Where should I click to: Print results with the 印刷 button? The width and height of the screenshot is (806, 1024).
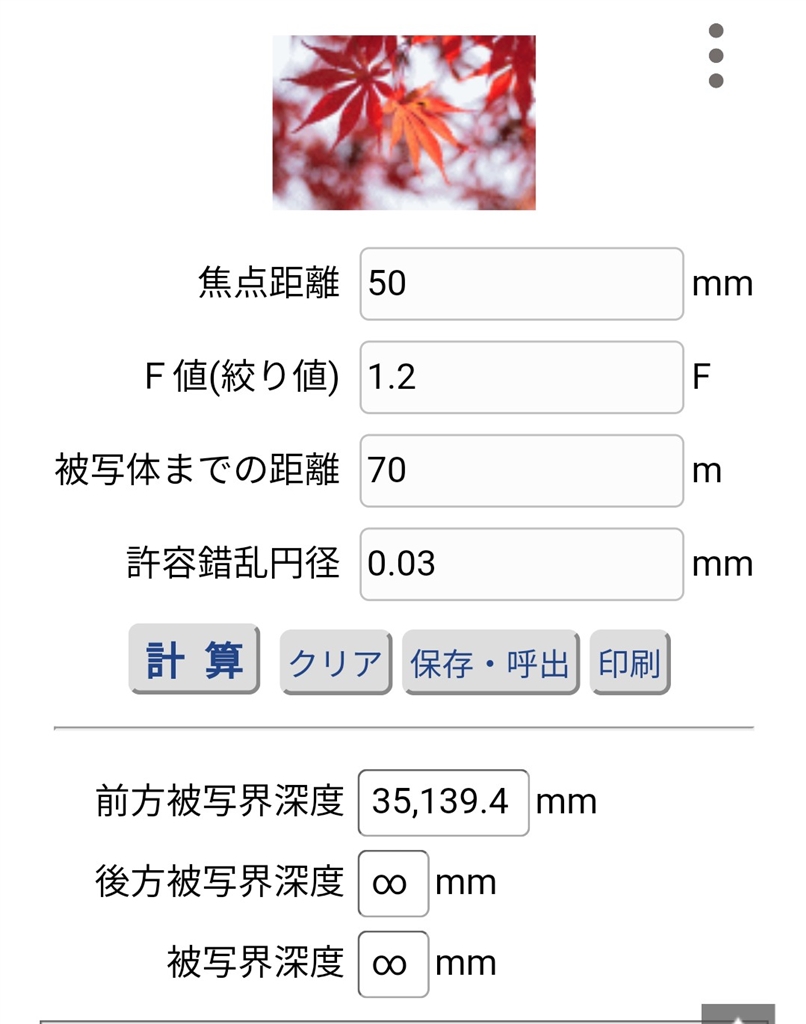point(629,663)
